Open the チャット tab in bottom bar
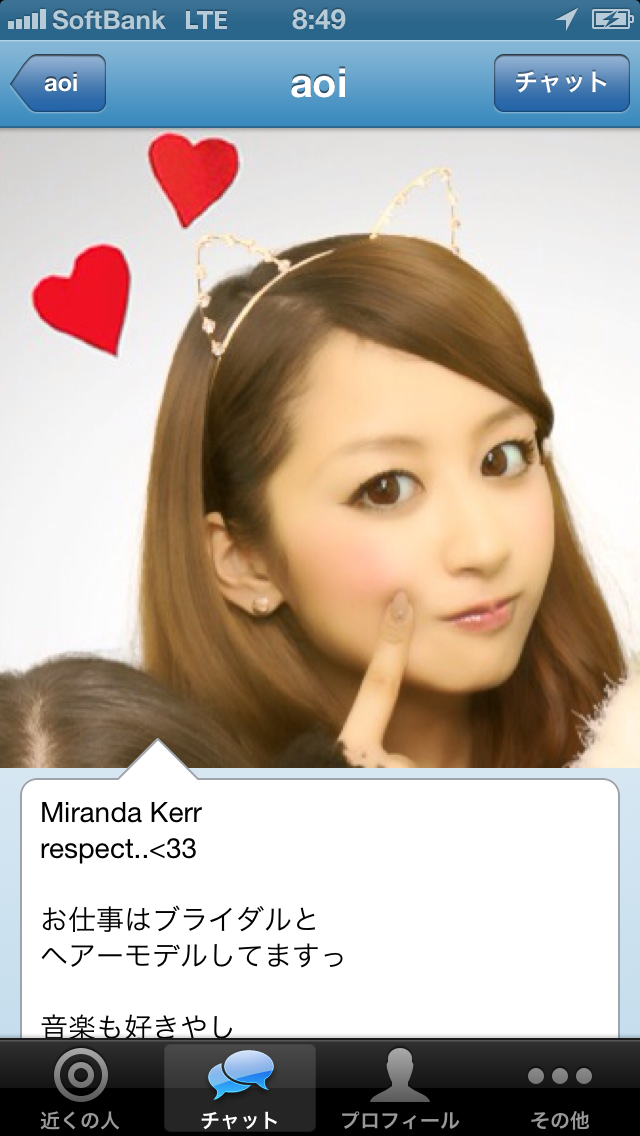Image resolution: width=640 pixels, height=1136 pixels. click(x=240, y=1087)
